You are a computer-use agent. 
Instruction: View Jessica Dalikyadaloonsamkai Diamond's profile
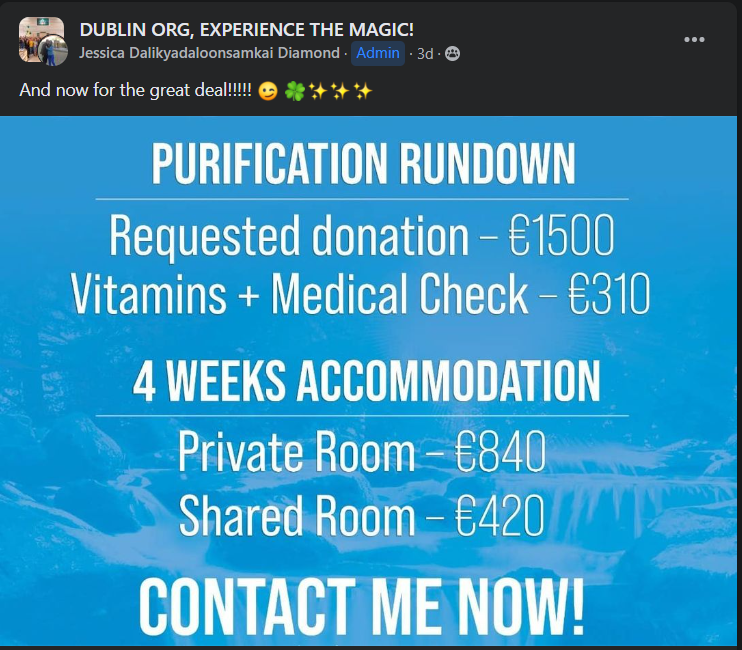point(209,53)
